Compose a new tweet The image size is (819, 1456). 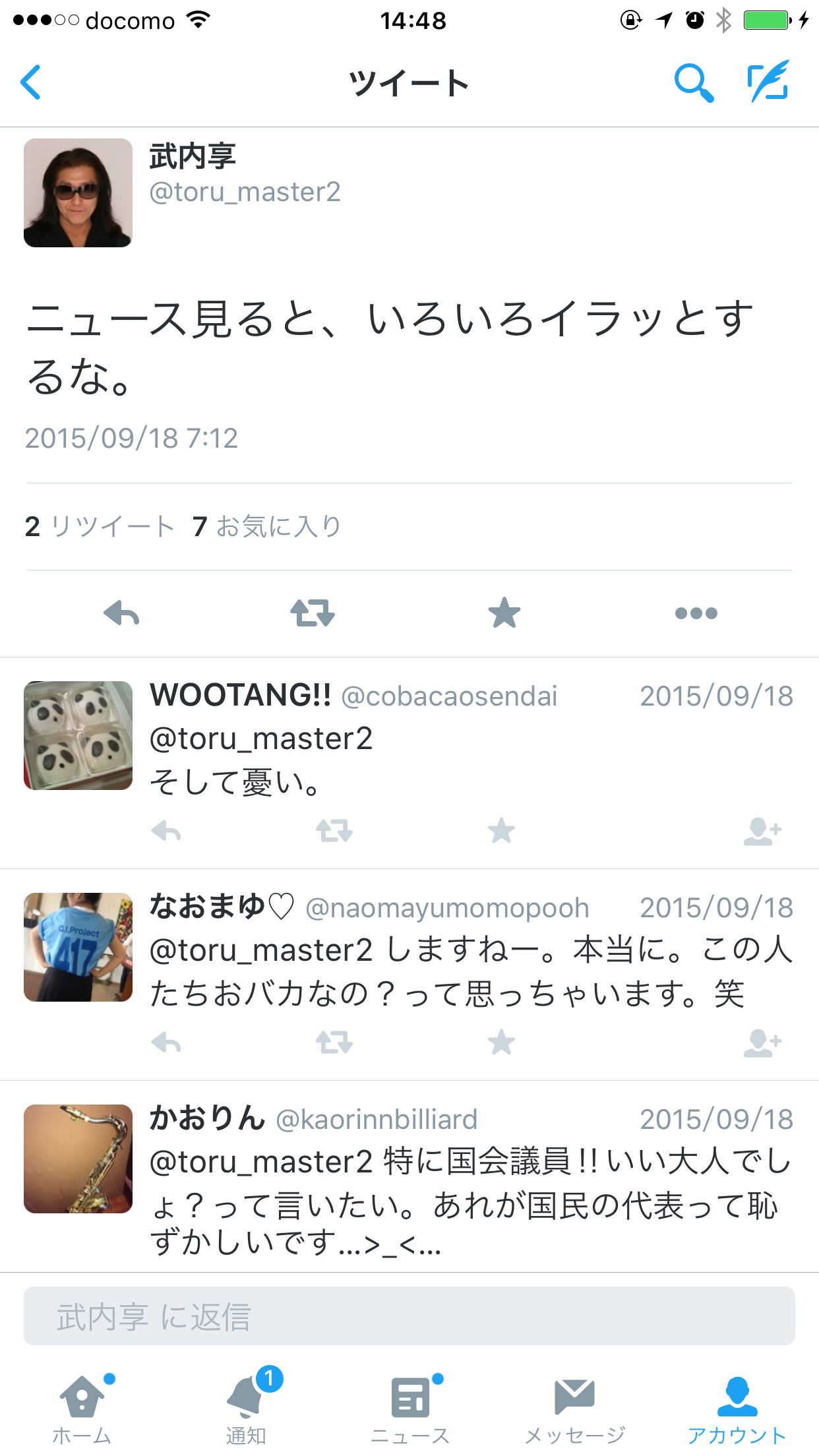click(769, 82)
